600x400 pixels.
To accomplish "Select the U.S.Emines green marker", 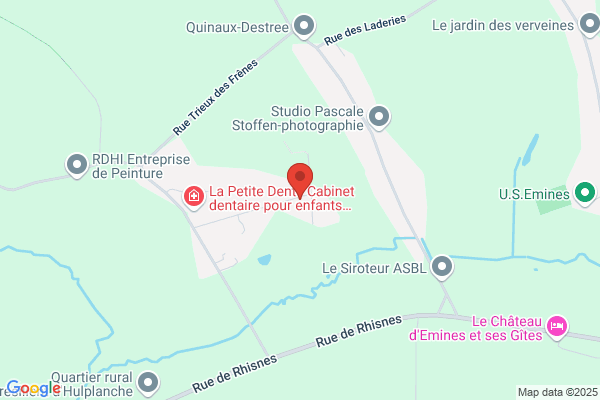I will (x=587, y=193).
